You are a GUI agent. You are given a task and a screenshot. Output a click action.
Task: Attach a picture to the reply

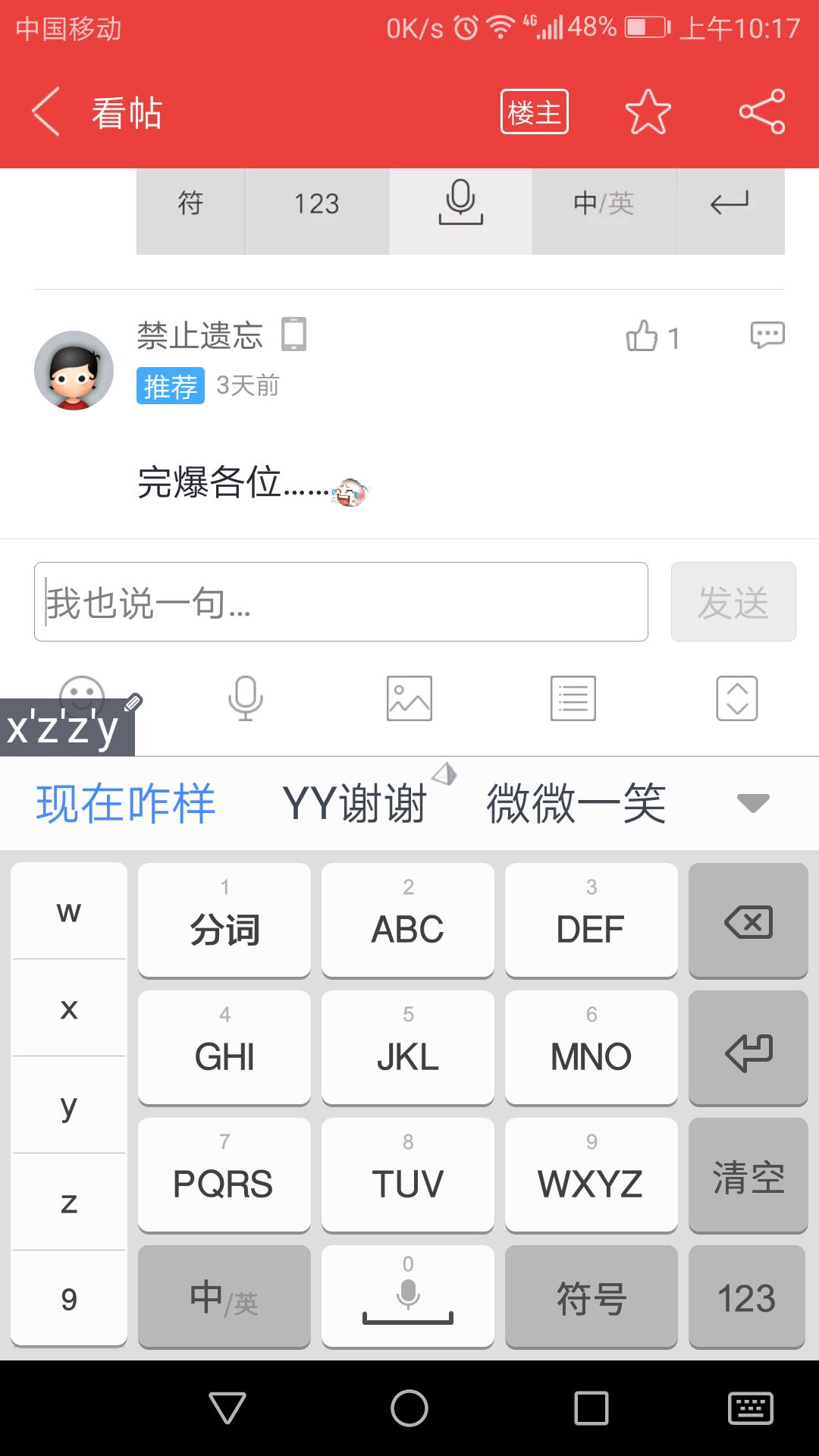[x=409, y=698]
